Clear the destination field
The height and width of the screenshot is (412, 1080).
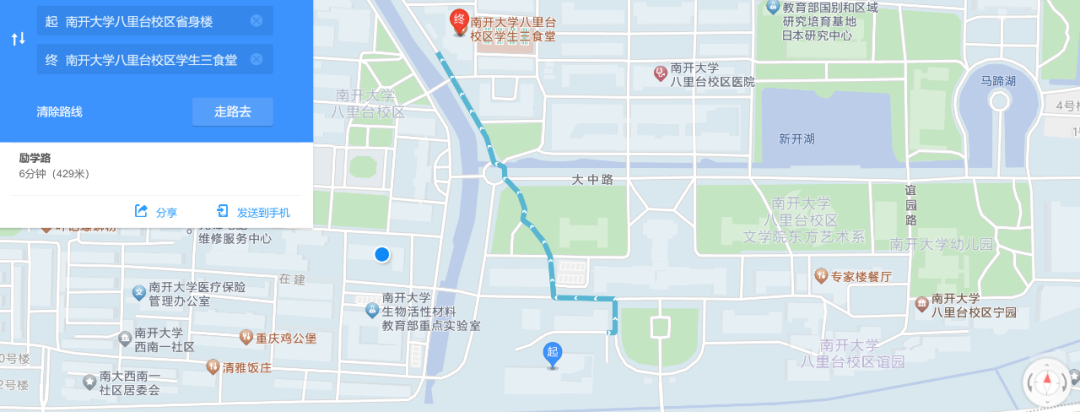click(x=257, y=60)
